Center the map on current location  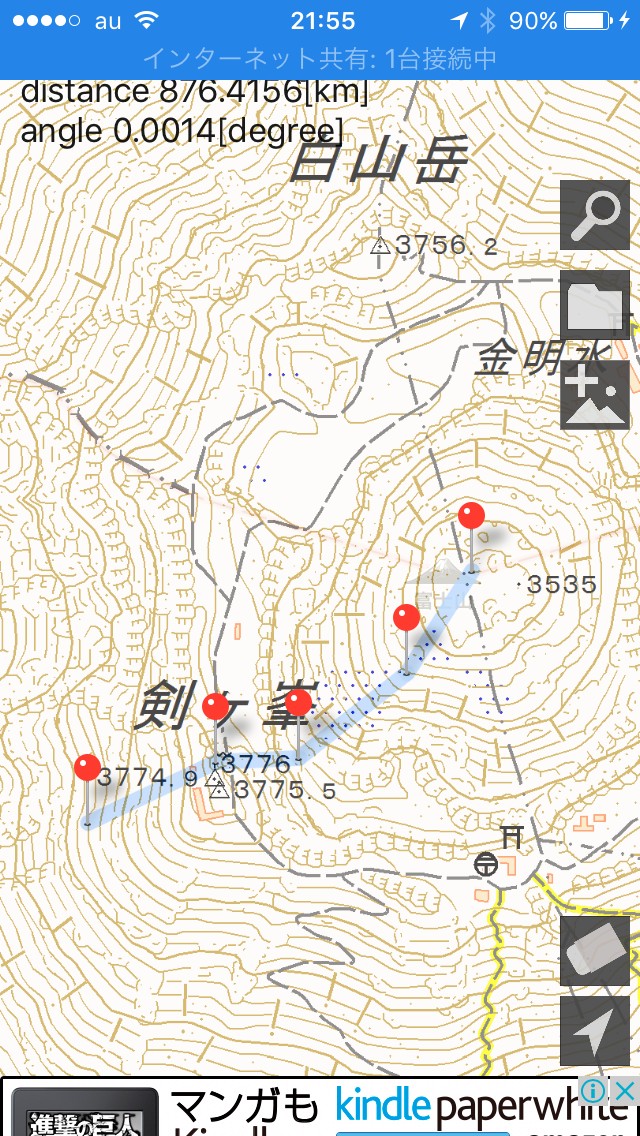tap(594, 1031)
